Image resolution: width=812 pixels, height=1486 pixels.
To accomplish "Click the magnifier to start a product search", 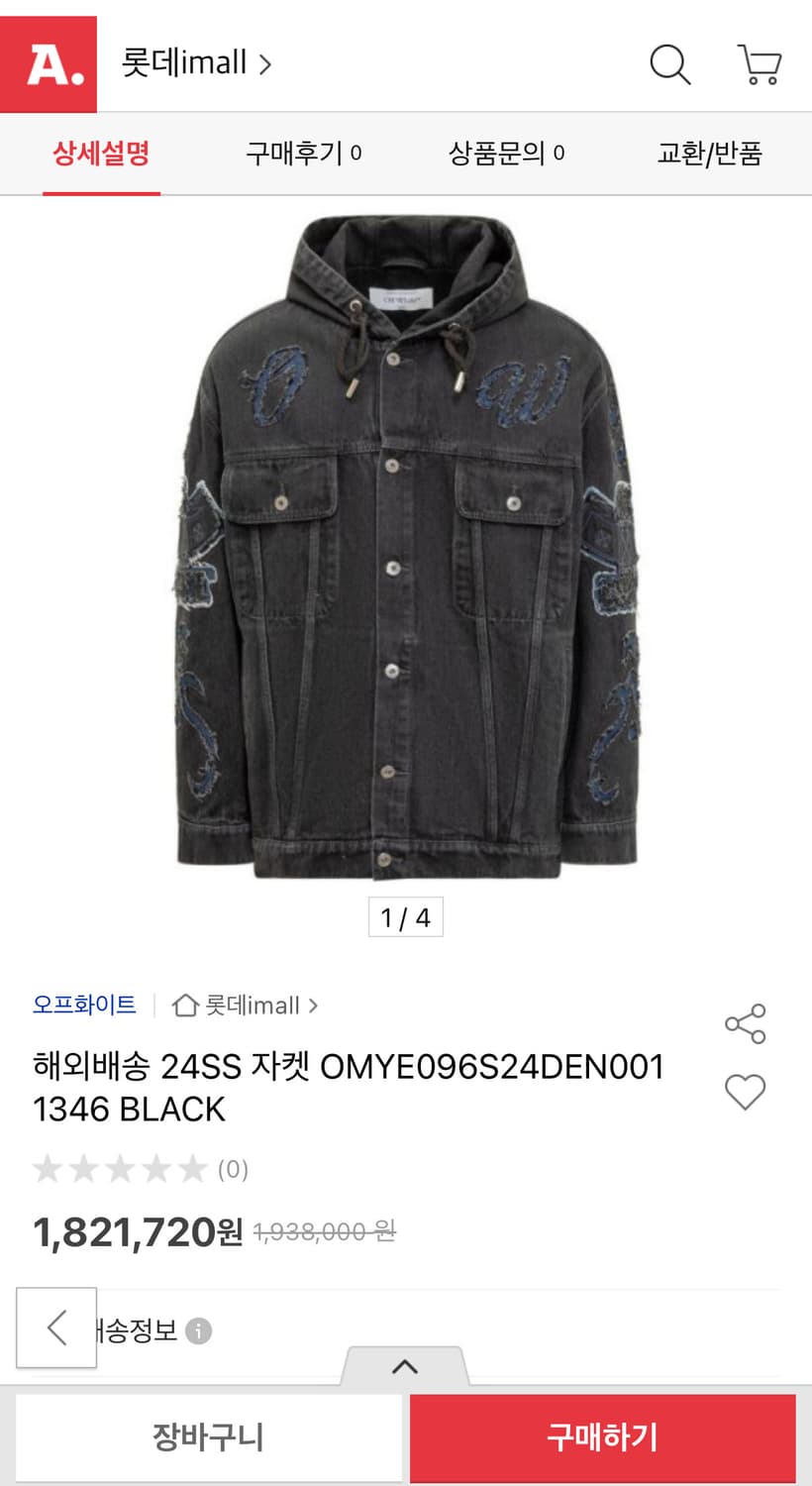I will (x=669, y=64).
